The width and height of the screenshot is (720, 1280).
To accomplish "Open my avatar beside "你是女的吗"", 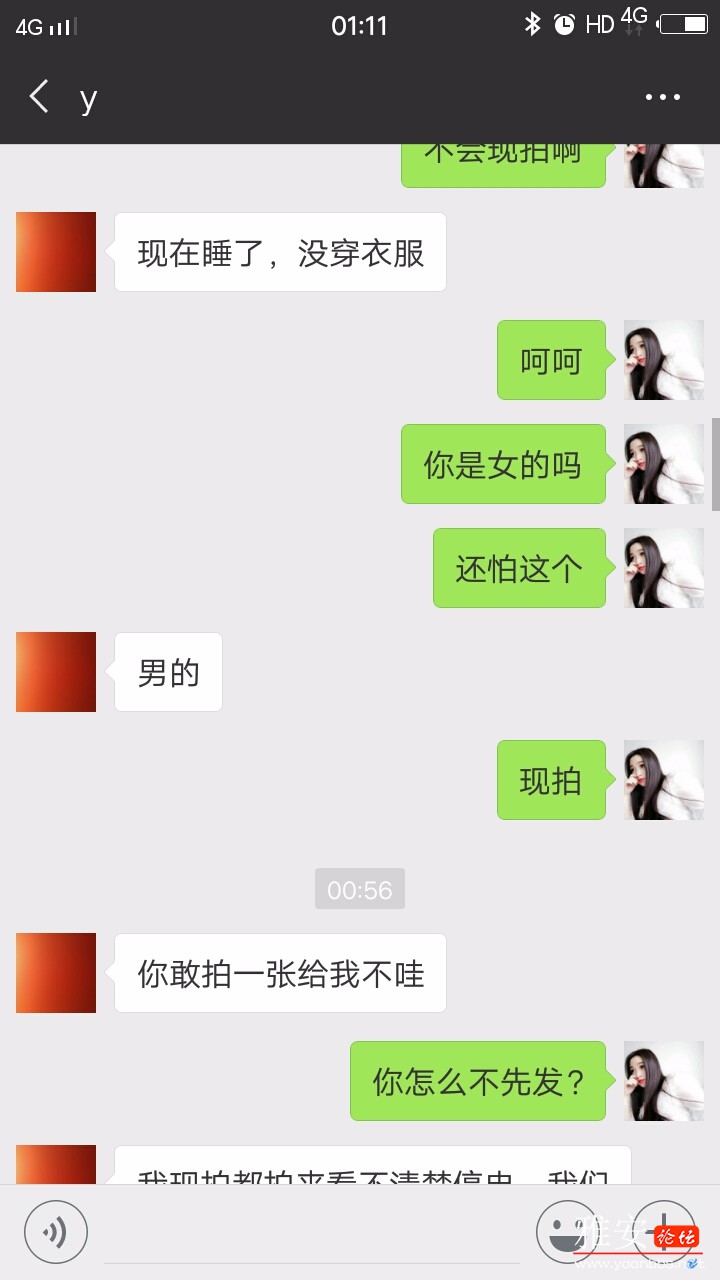I will pyautogui.click(x=663, y=464).
